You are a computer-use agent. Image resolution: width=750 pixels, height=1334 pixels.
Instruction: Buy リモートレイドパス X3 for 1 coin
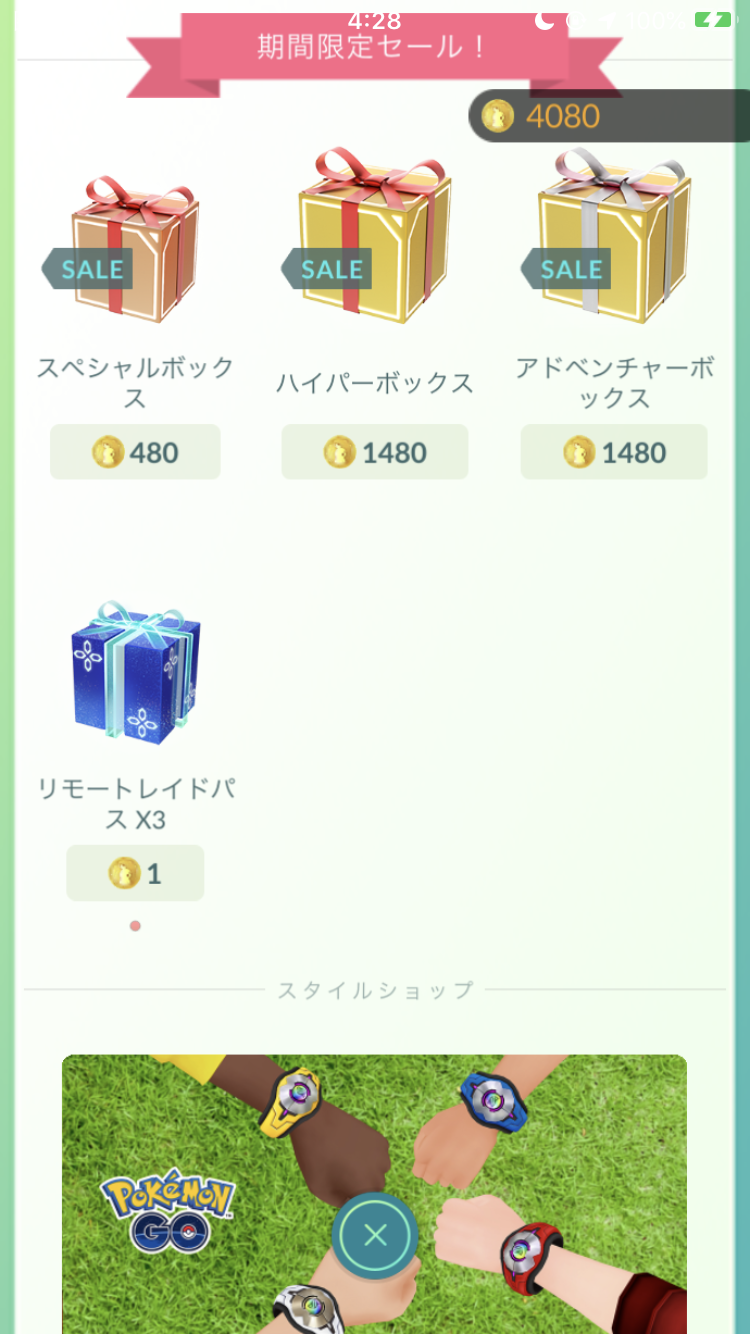click(x=135, y=873)
